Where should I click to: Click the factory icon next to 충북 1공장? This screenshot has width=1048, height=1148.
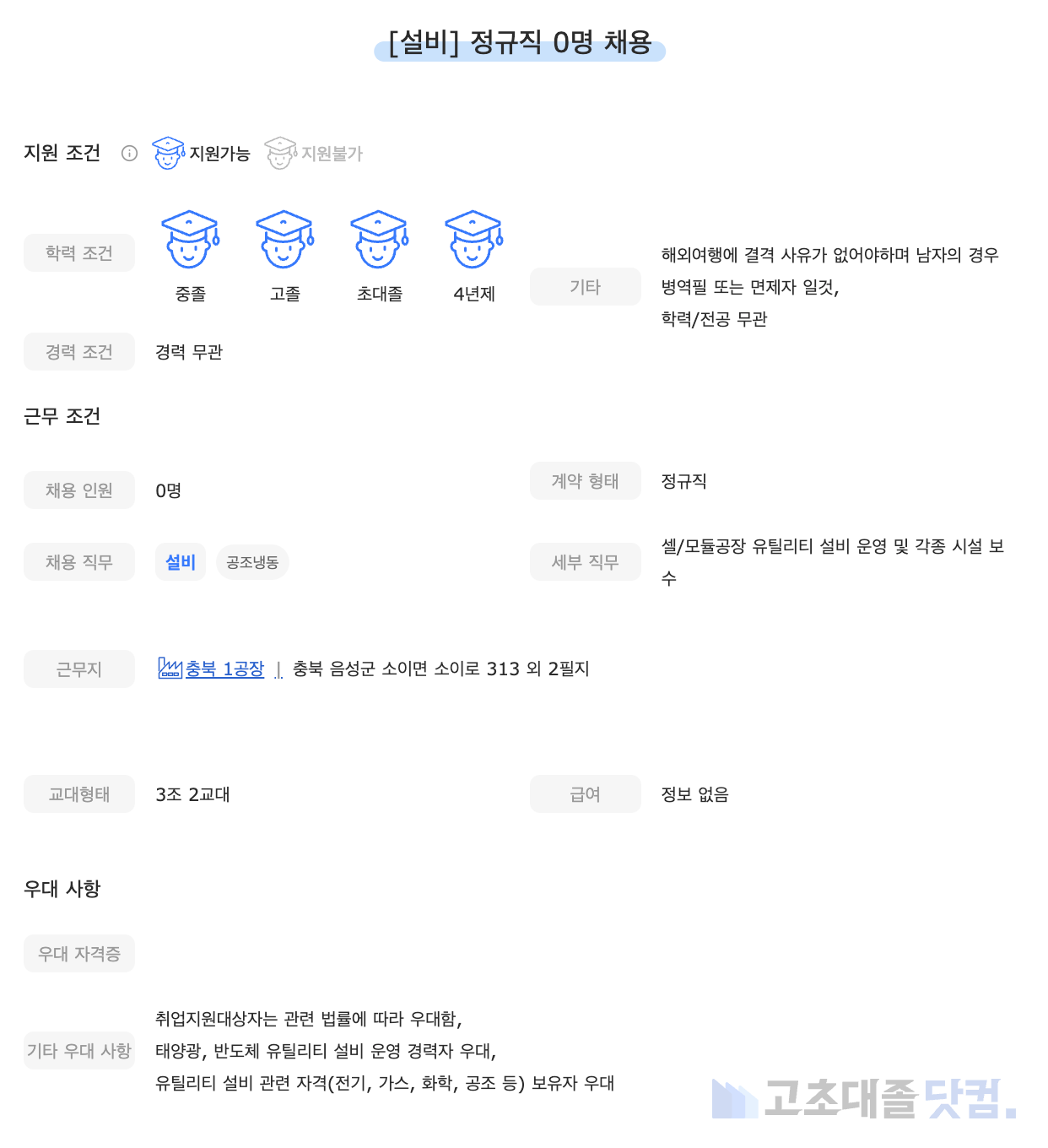[x=170, y=668]
